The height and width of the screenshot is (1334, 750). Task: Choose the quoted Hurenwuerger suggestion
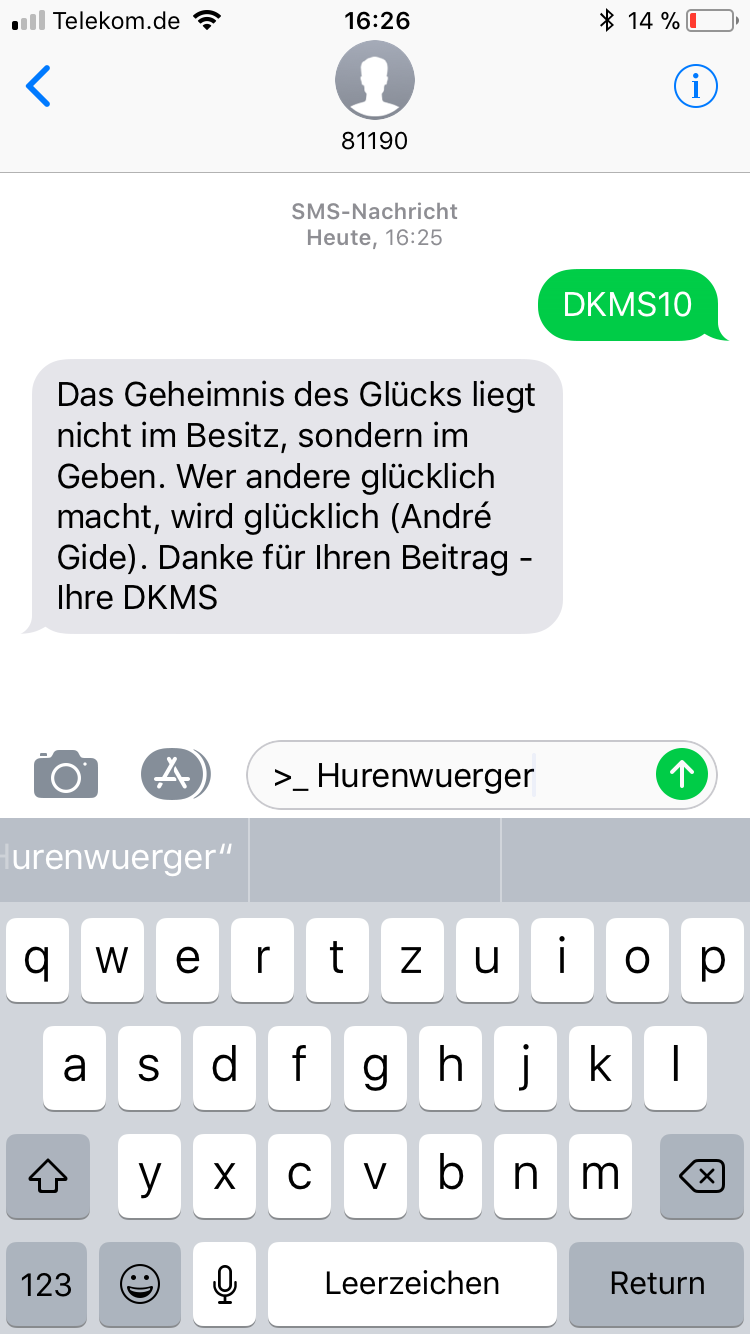[x=124, y=860]
